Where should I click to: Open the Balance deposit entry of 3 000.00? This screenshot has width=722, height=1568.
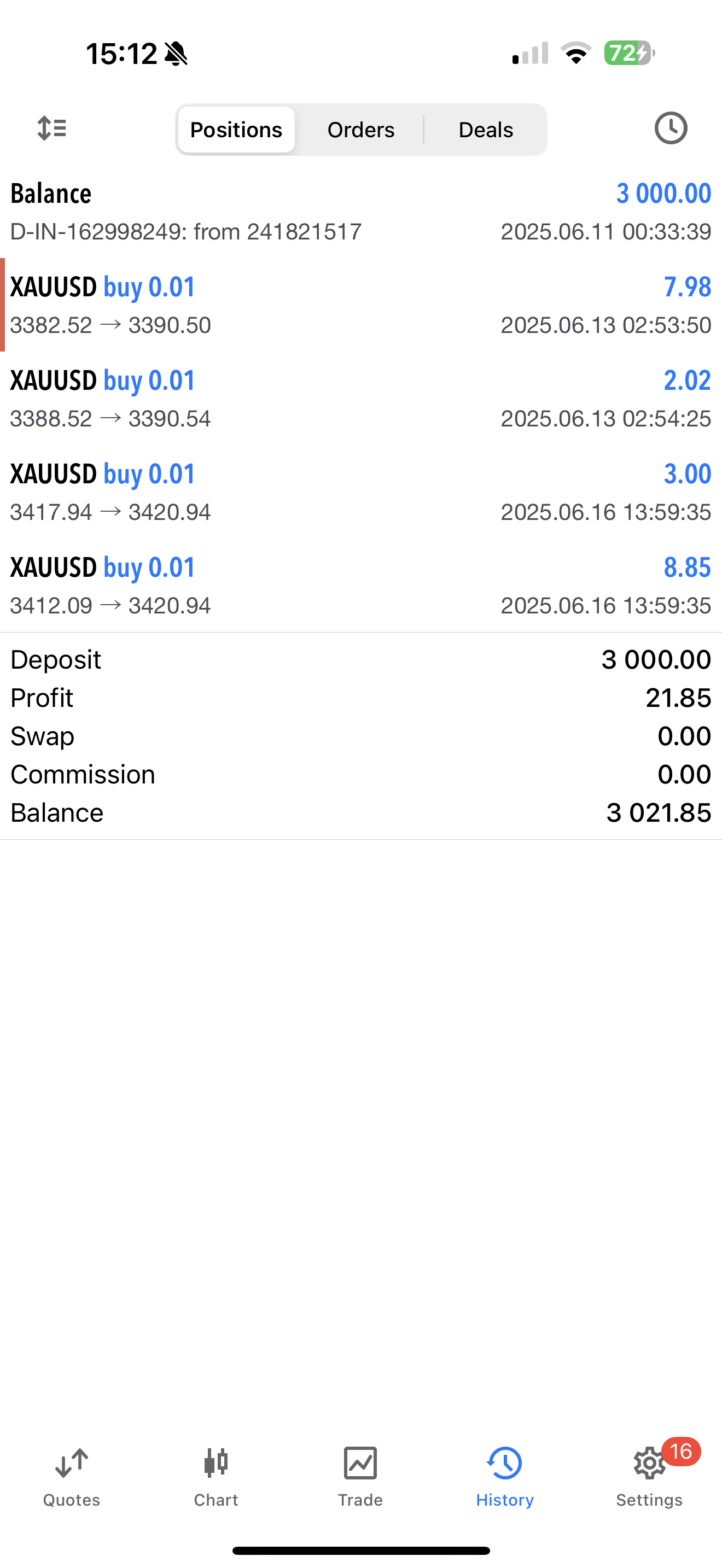click(361, 211)
